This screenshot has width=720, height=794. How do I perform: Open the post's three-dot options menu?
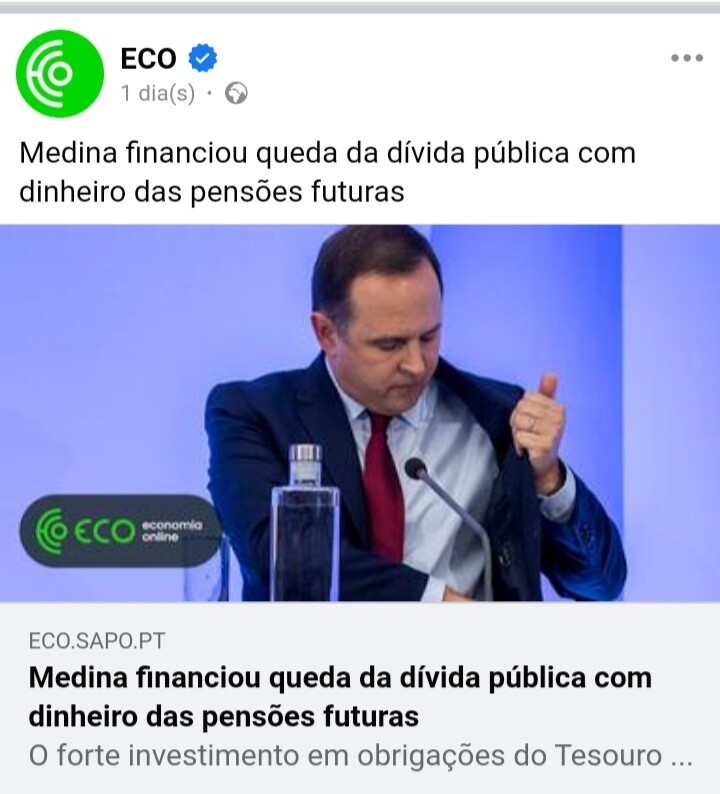tap(686, 58)
